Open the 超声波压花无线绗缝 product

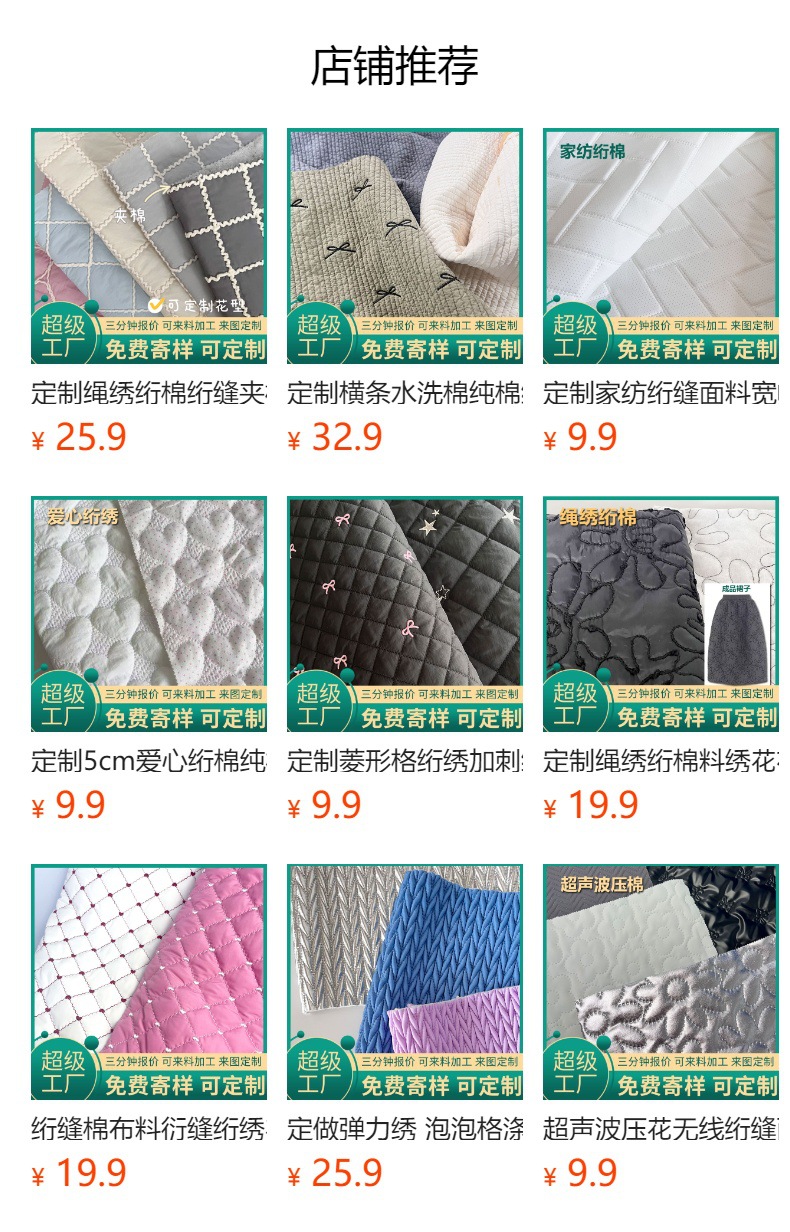(661, 982)
